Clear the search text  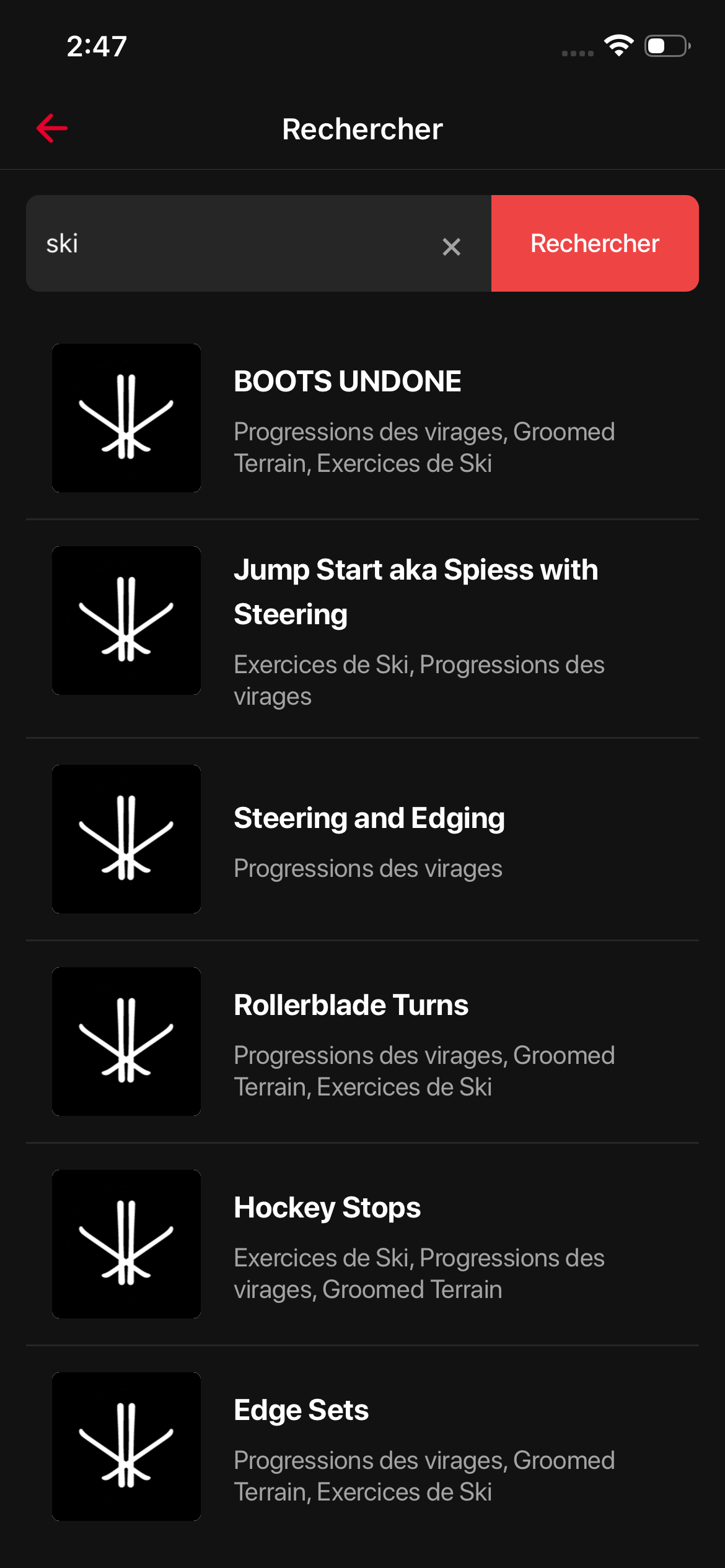click(x=452, y=246)
